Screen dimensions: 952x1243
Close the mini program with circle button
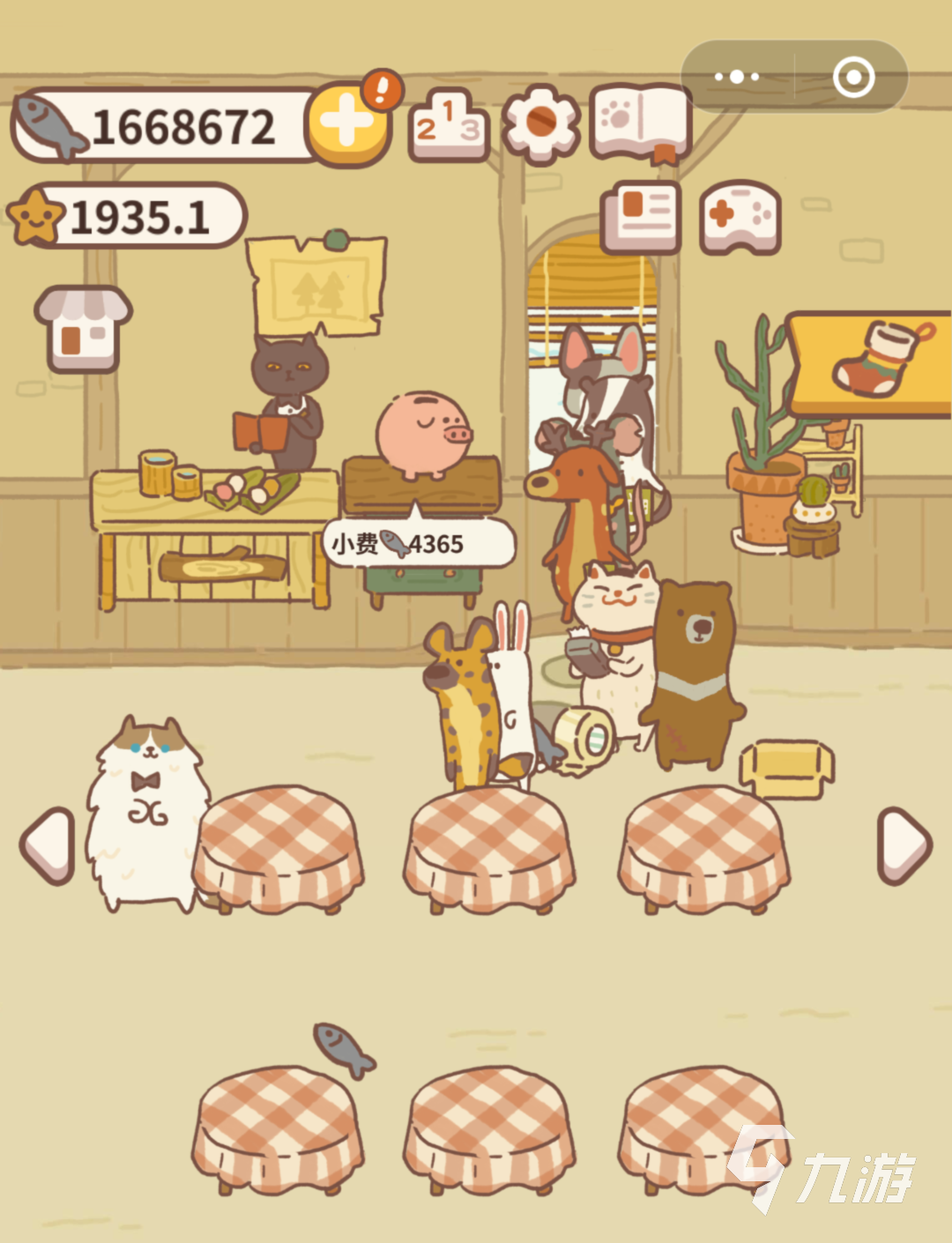(x=852, y=78)
